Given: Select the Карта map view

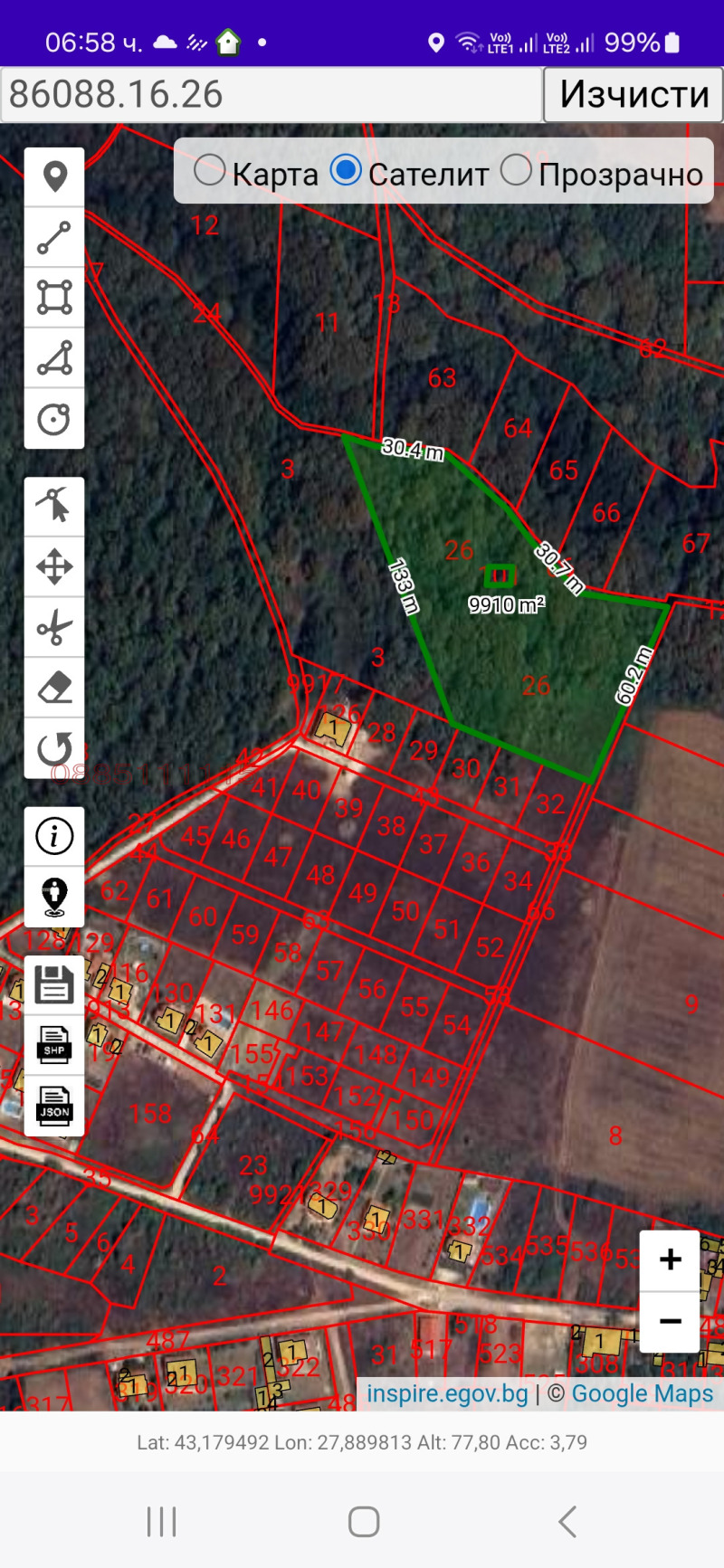Looking at the screenshot, I should (x=210, y=170).
